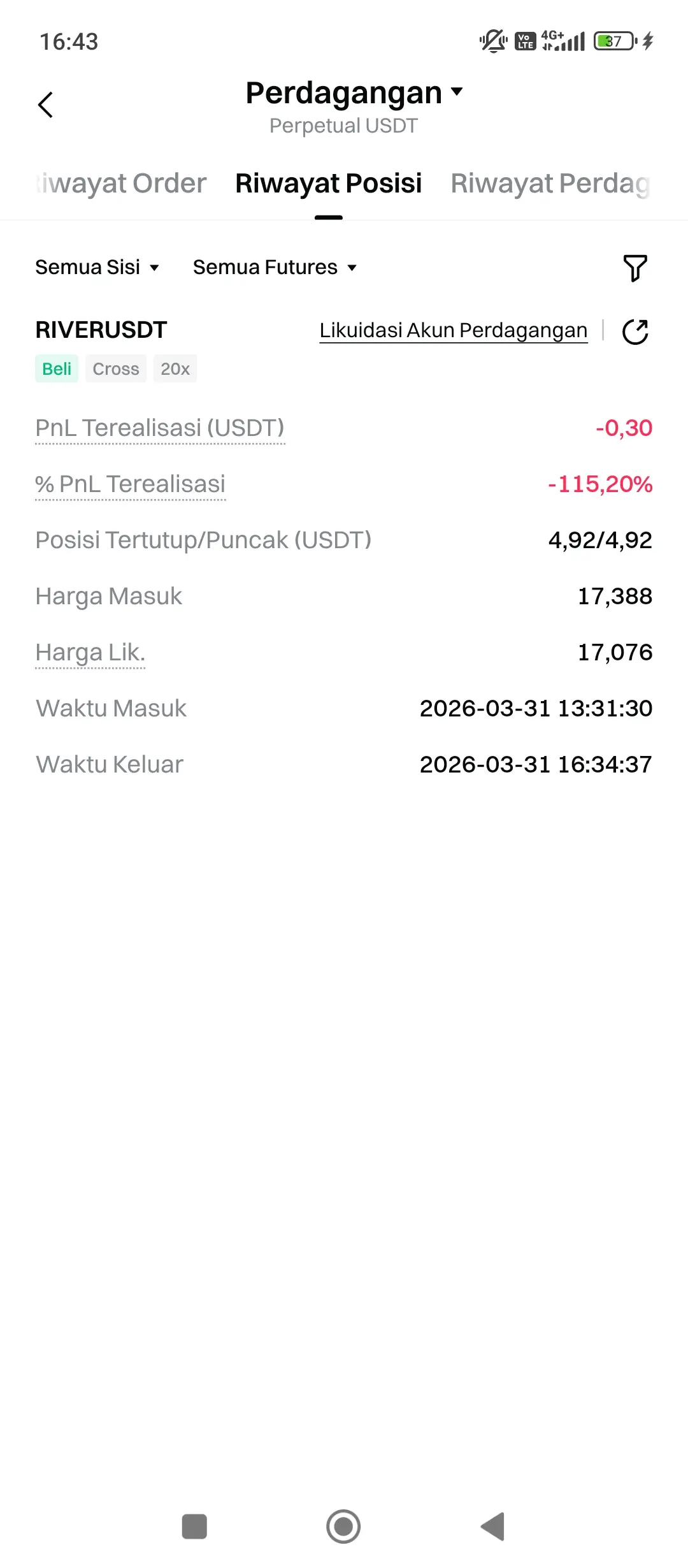Open the Likuidasi Akun Perdagangan link

click(x=454, y=330)
